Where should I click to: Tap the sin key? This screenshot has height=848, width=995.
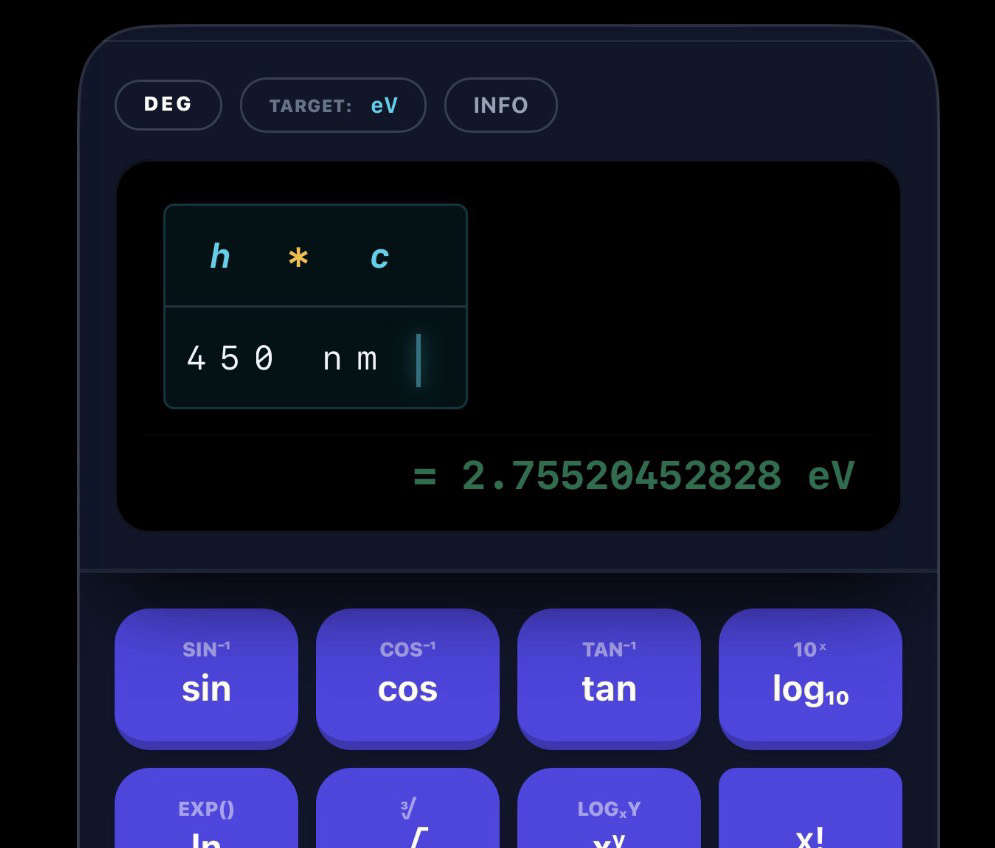tap(206, 676)
